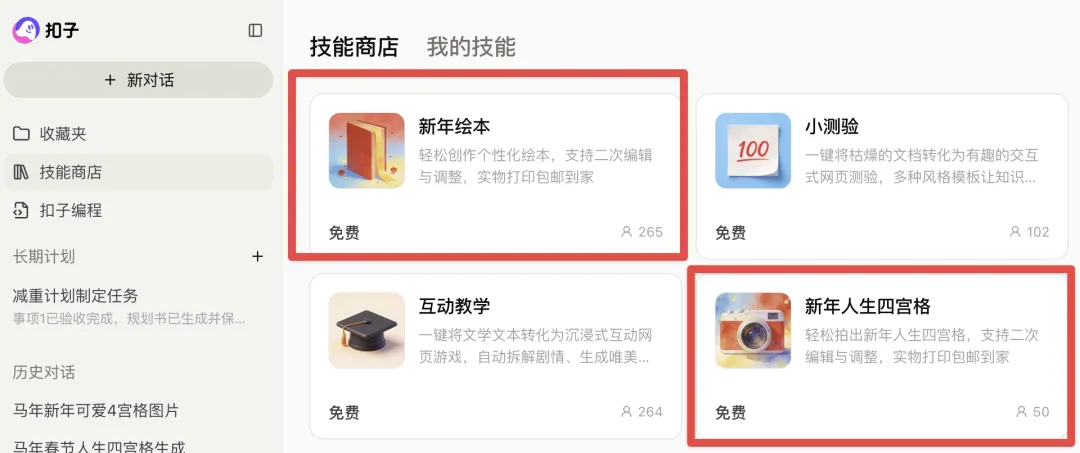1080x453 pixels.
Task: Open the 互动教学 skill card
Action: (495, 355)
